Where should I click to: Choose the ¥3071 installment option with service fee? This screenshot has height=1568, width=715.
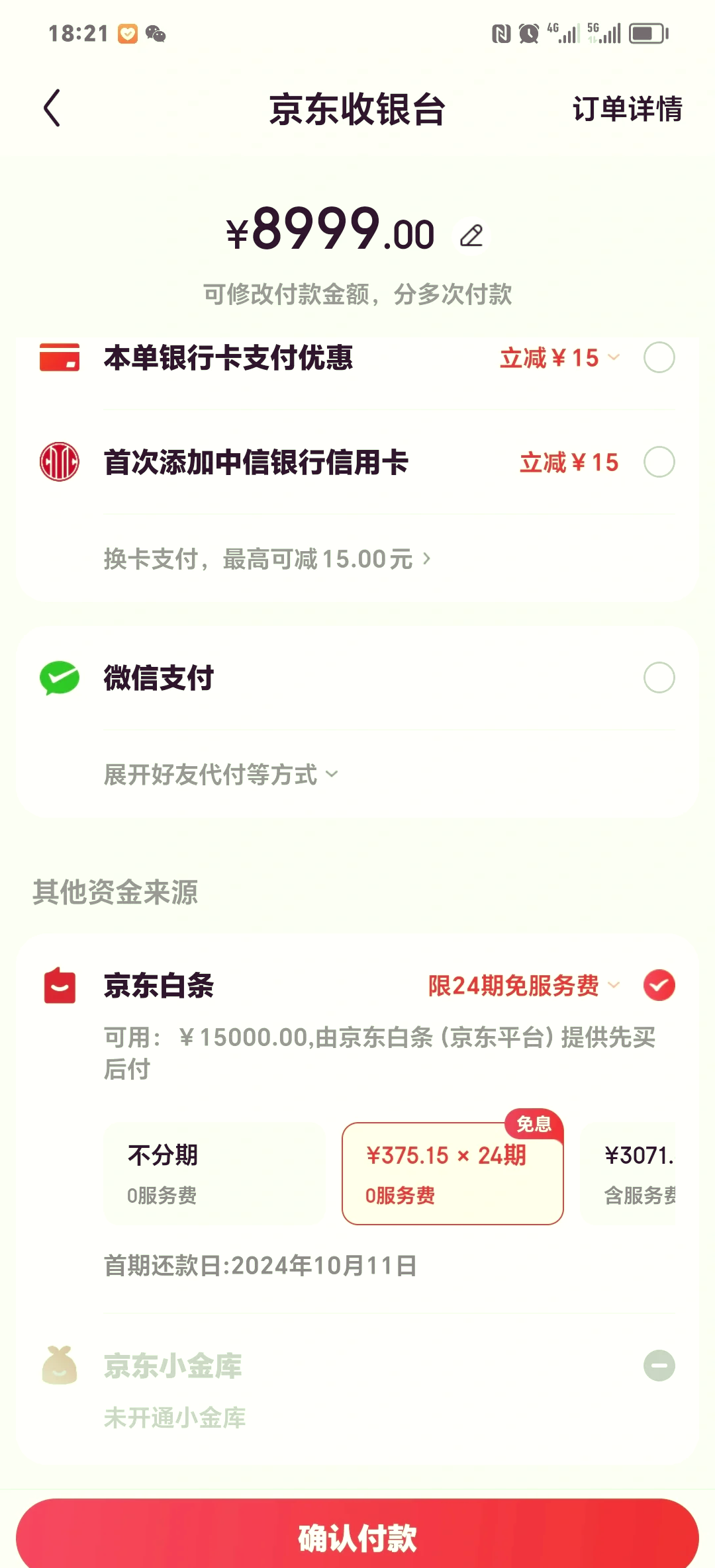pyautogui.click(x=628, y=1174)
